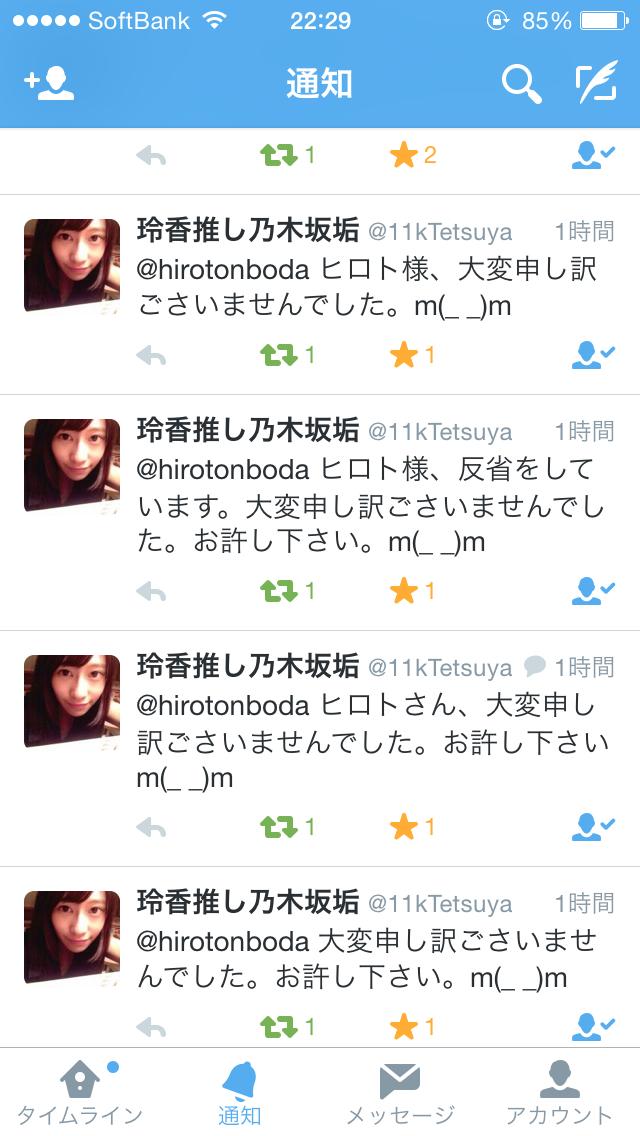Switch to the タイムライン tab
The image size is (640, 1136).
pos(79,1093)
